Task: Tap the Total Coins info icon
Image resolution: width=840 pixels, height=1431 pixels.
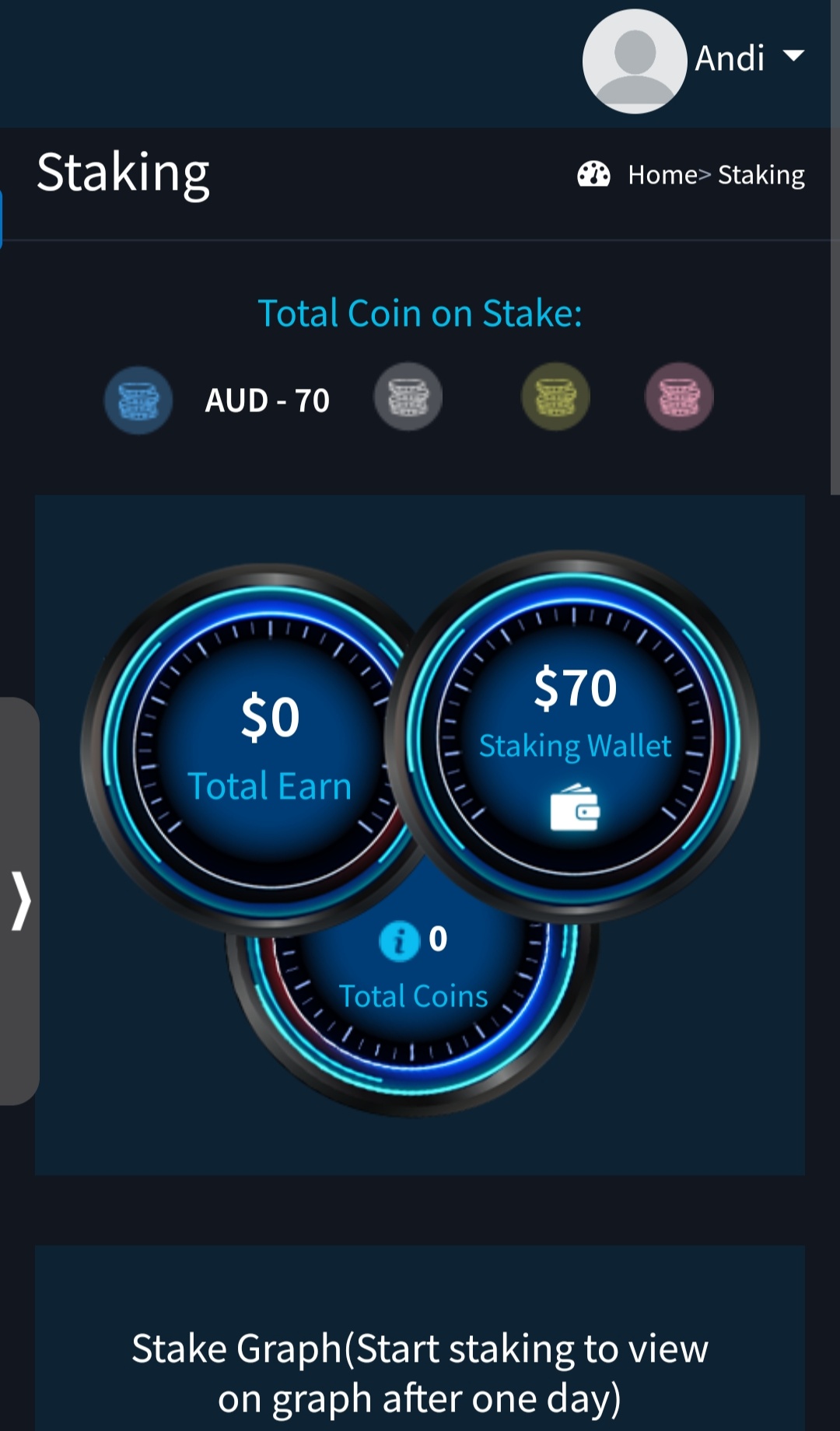Action: (x=399, y=942)
